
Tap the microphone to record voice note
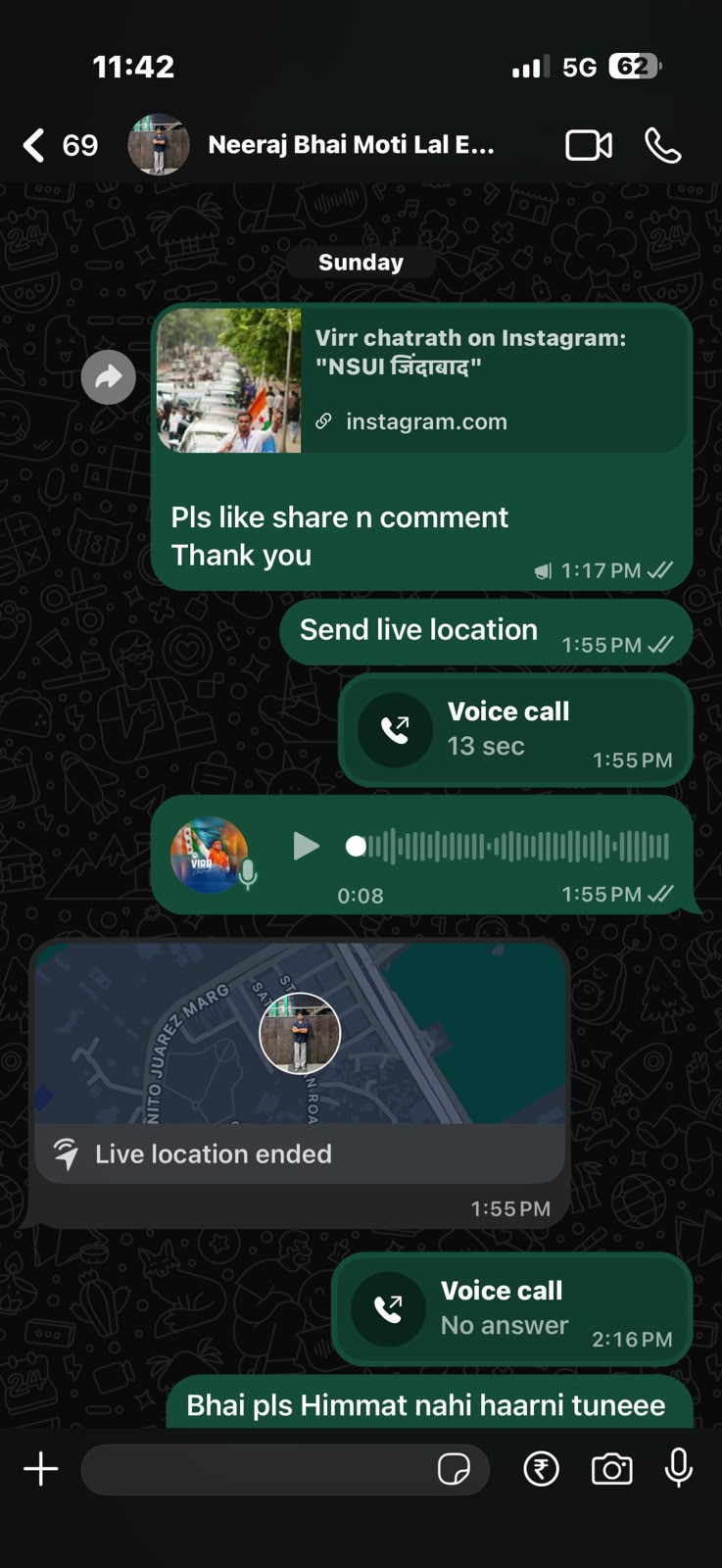(679, 1468)
